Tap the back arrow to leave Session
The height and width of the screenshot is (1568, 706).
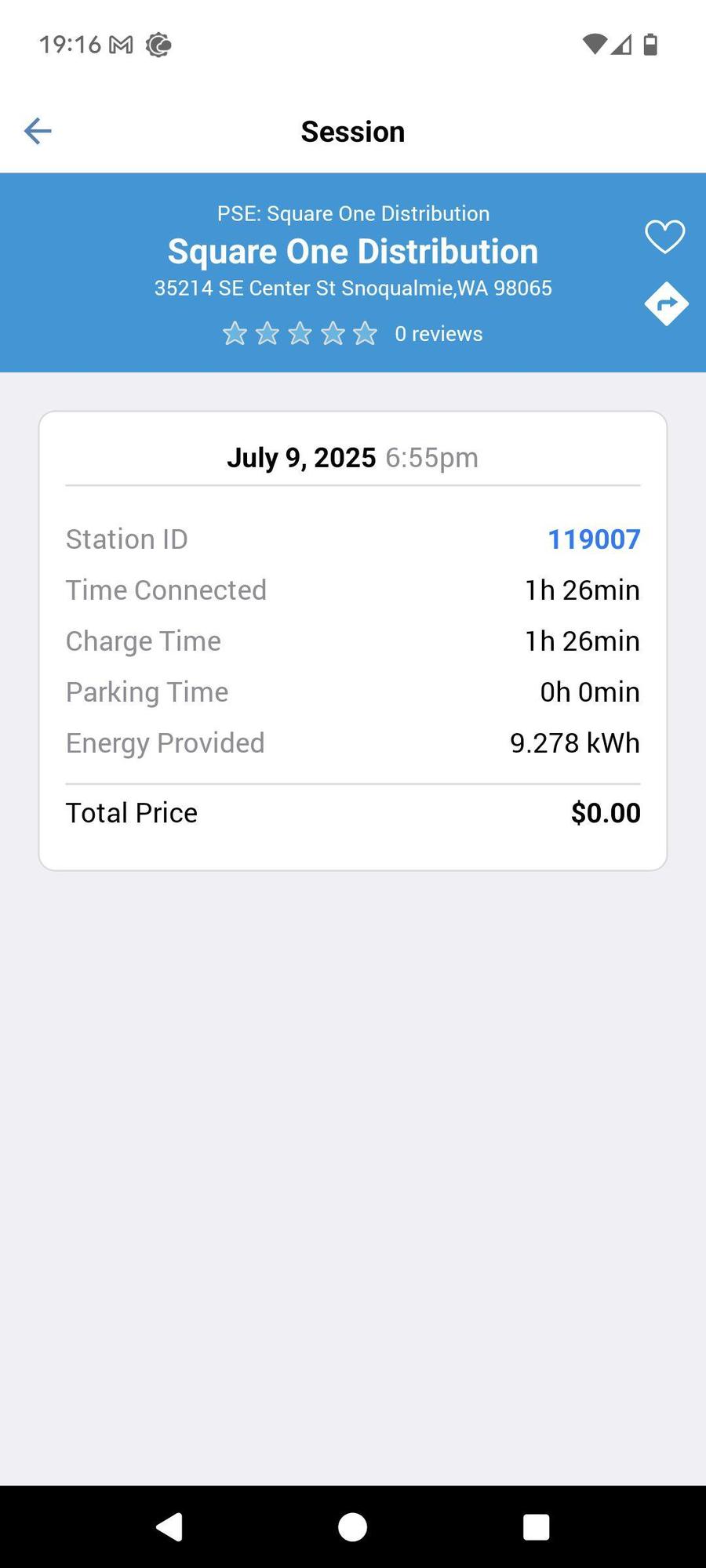point(38,131)
